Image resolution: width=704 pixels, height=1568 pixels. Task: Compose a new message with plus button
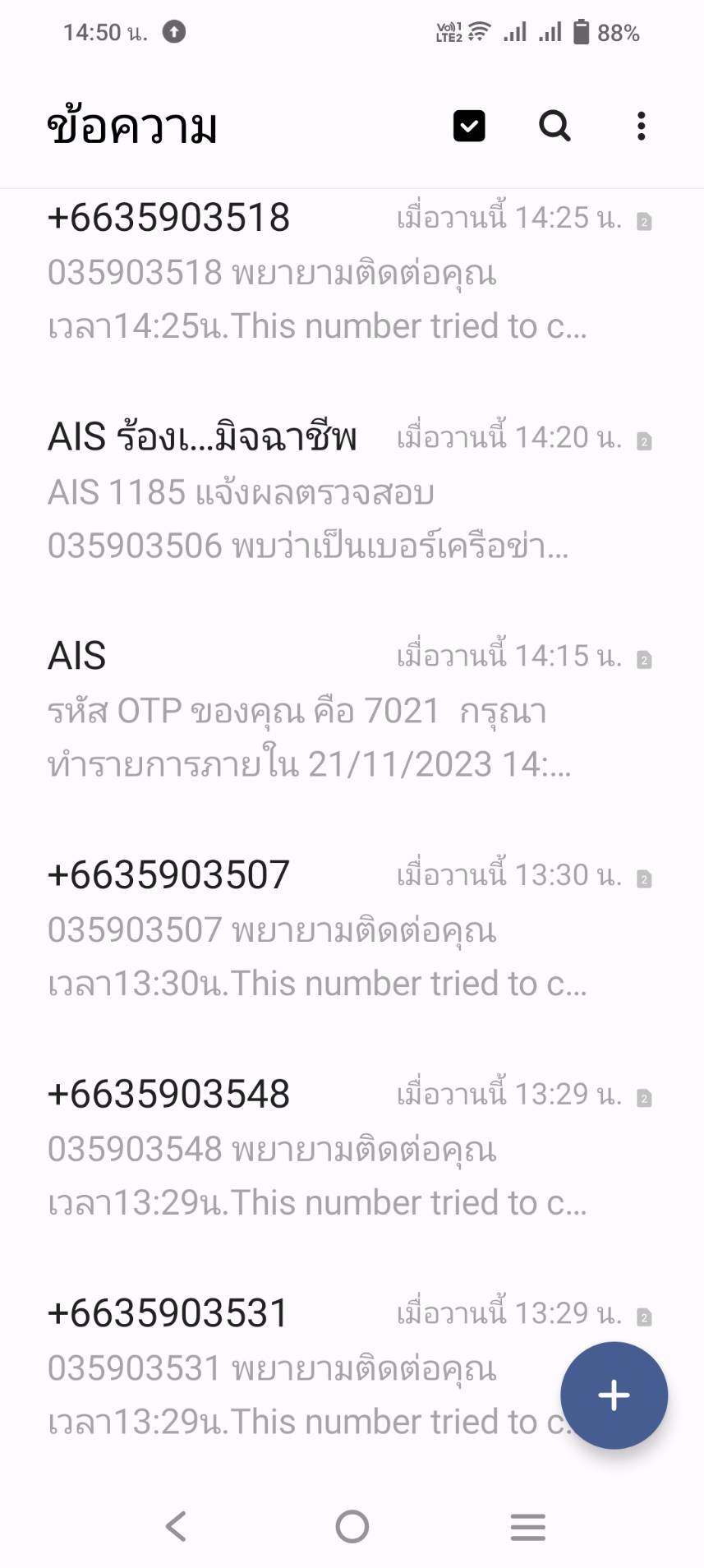[x=614, y=1395]
